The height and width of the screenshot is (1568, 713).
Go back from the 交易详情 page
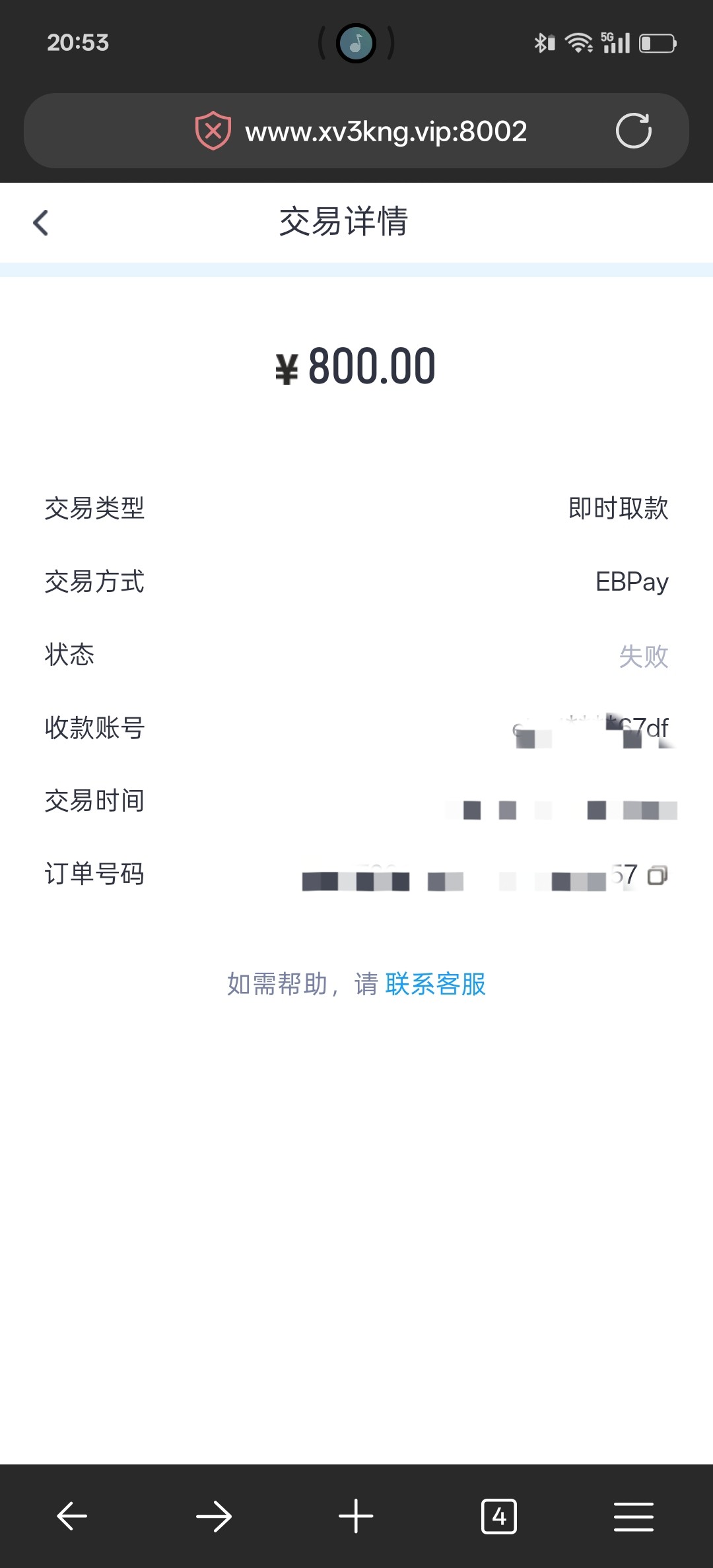tap(41, 222)
